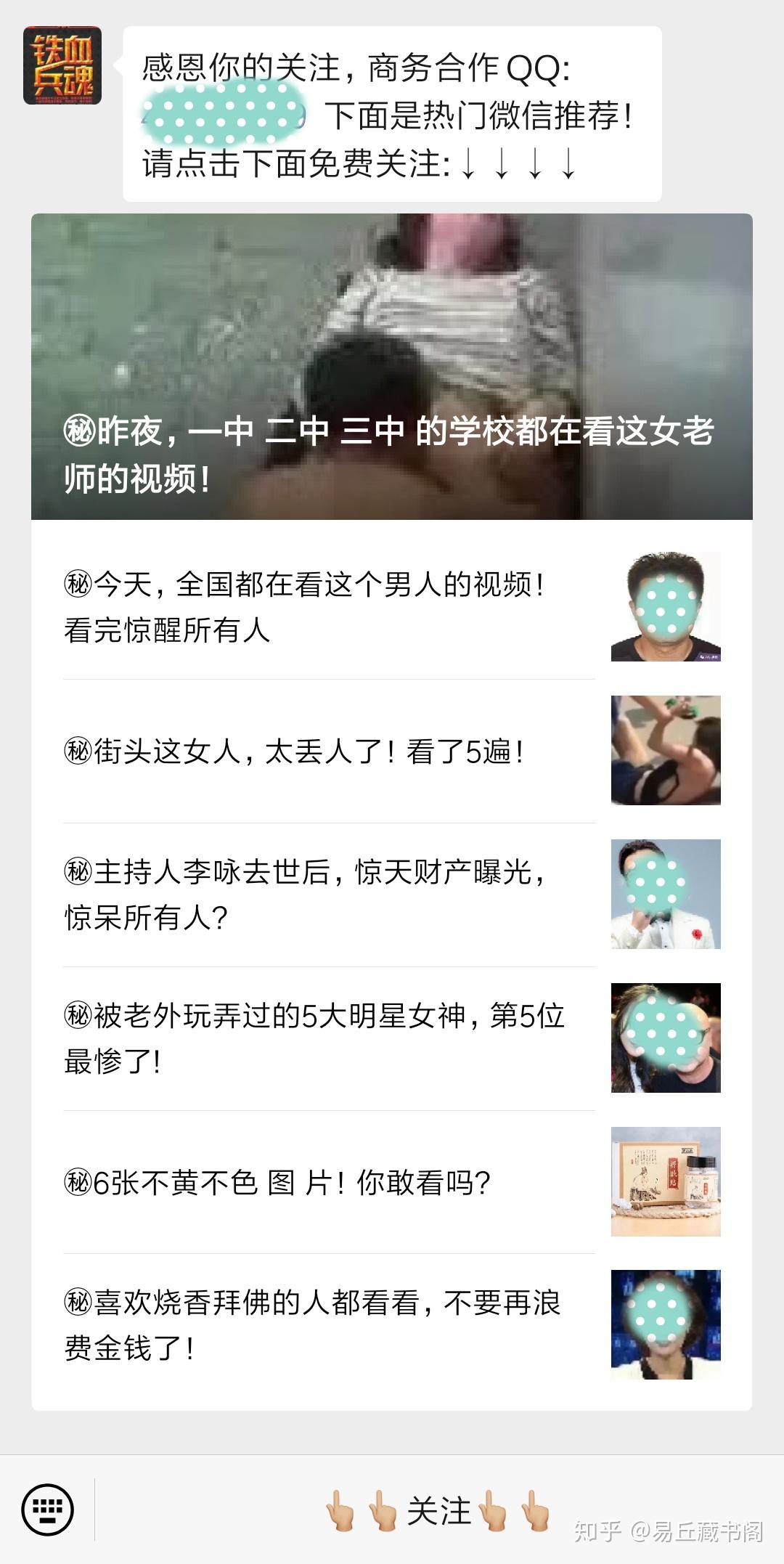Tap the 铁血兵魂 account avatar

coord(62,65)
